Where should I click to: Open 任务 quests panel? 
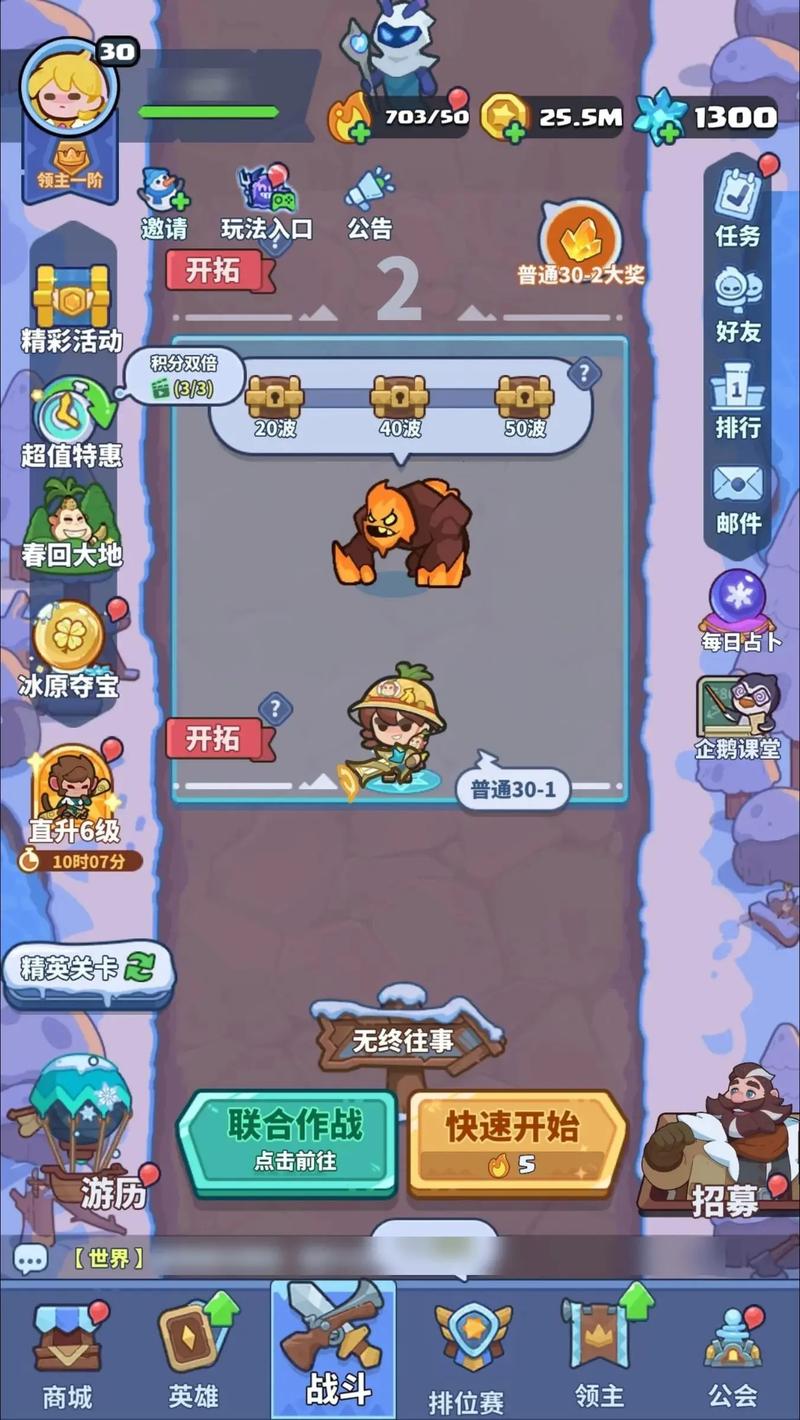pos(738,208)
